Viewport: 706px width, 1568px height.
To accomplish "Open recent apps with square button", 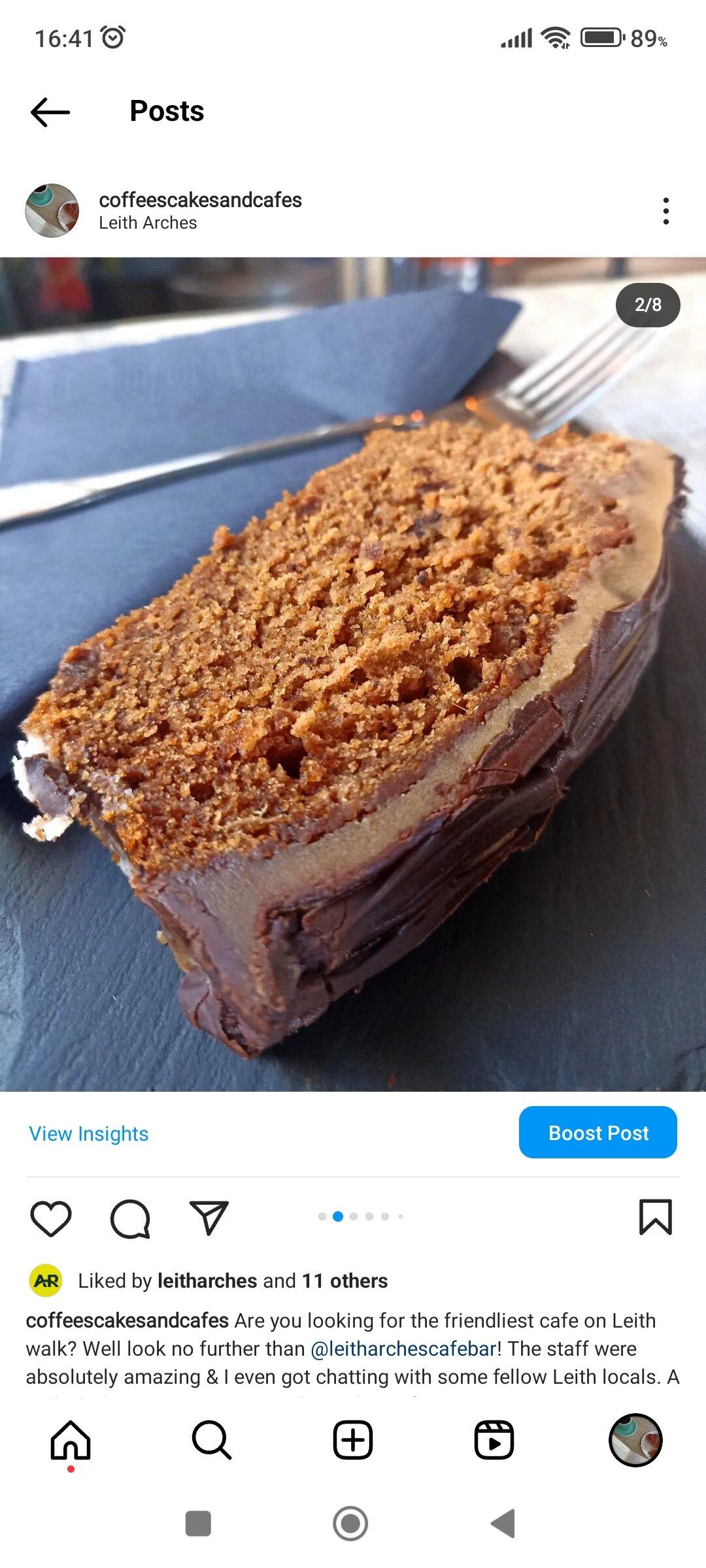I will click(x=198, y=1524).
